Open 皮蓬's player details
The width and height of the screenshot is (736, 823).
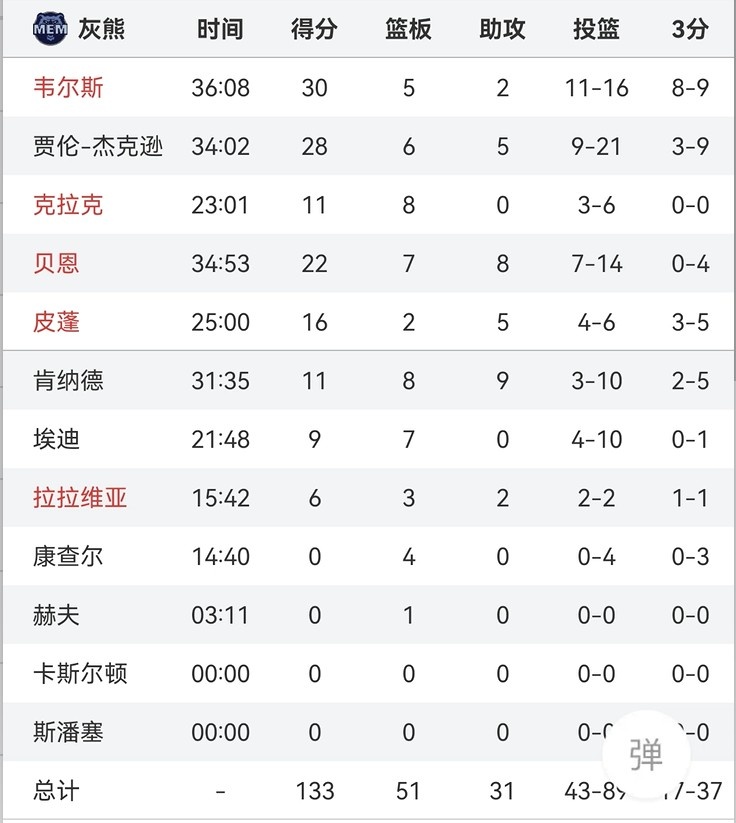pos(56,322)
